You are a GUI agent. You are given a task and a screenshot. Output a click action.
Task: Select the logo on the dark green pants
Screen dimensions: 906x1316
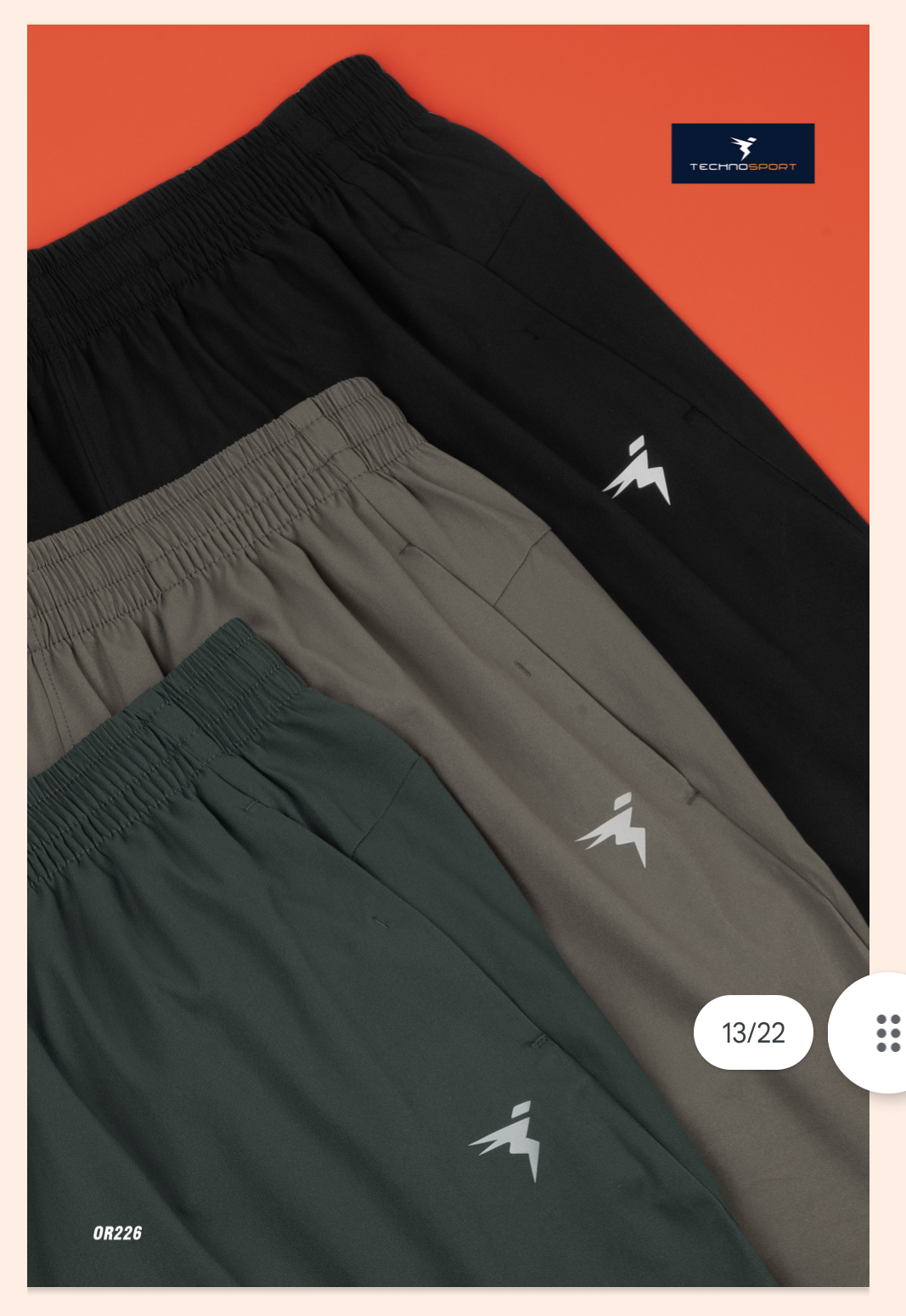[509, 1138]
